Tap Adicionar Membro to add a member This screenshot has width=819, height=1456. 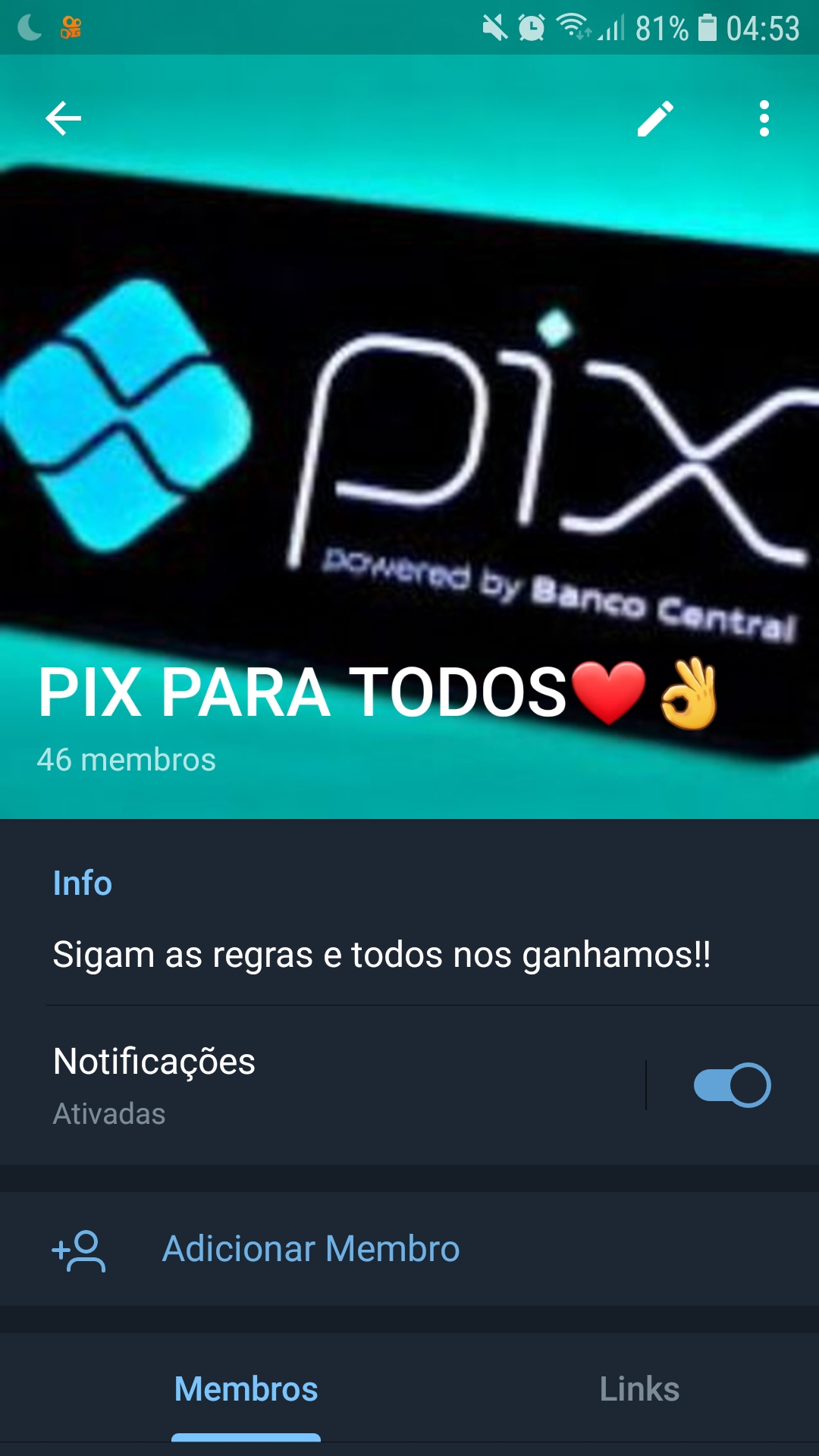[x=409, y=1249]
